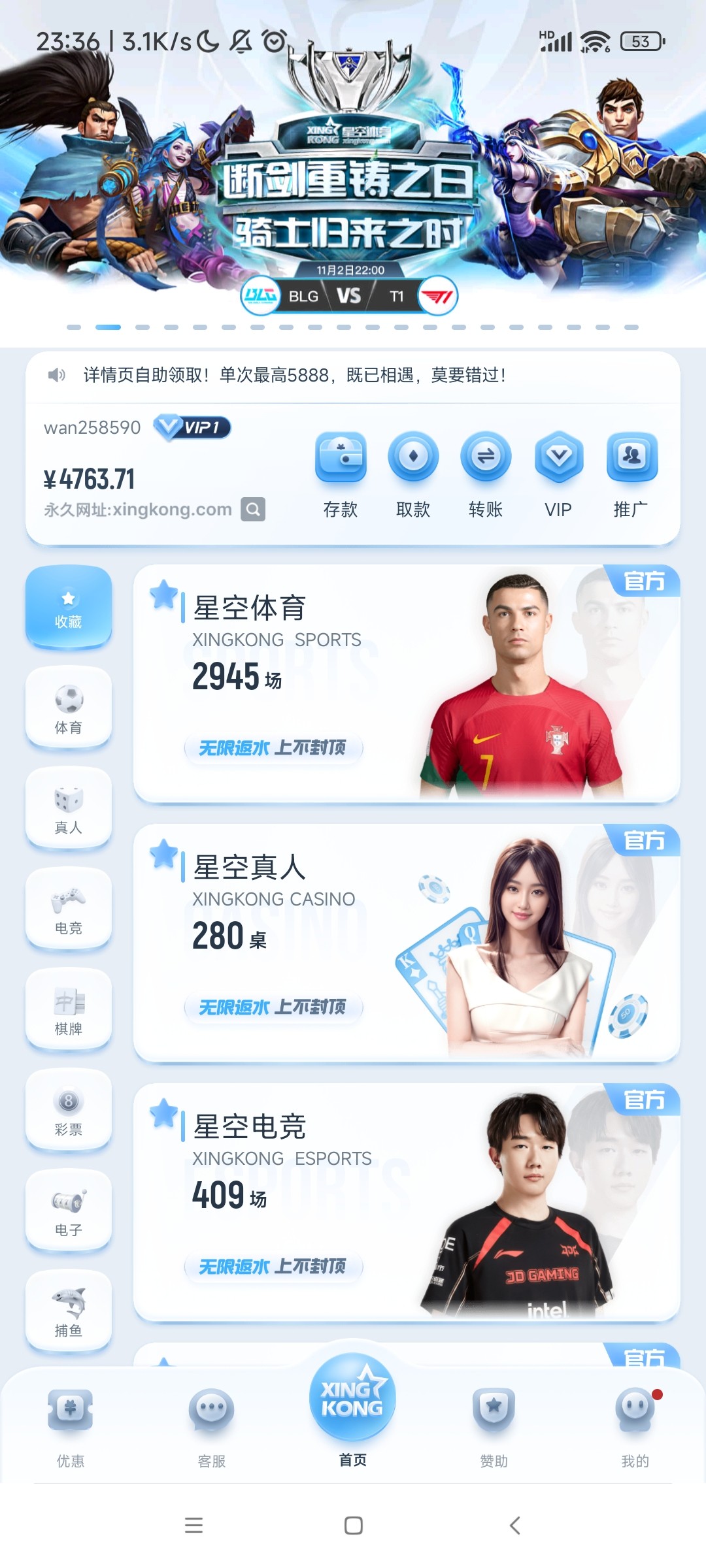Open the VIP icon in quick actions

[x=558, y=474]
